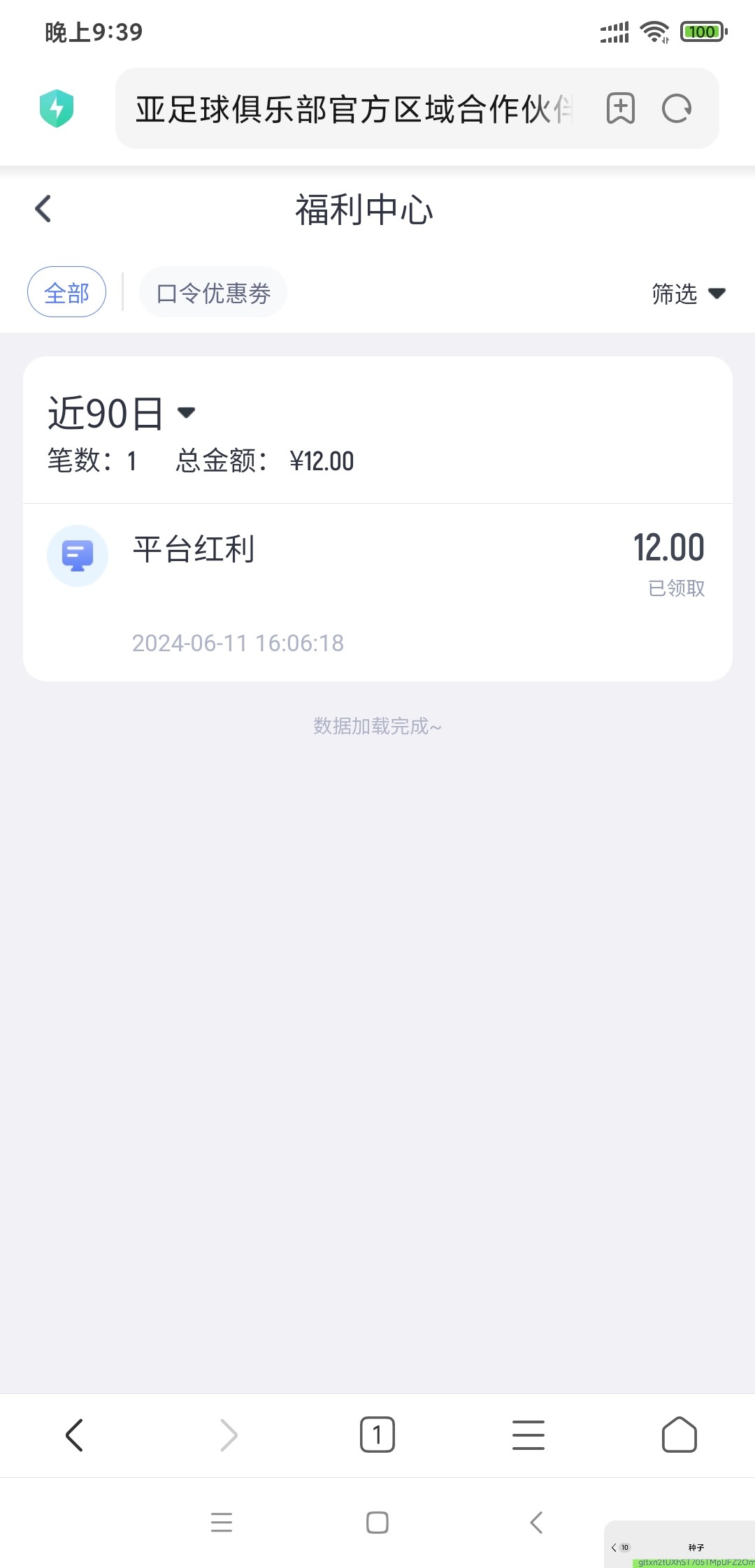755x1568 pixels.
Task: Tap the 福利中心 page title
Action: tap(364, 209)
